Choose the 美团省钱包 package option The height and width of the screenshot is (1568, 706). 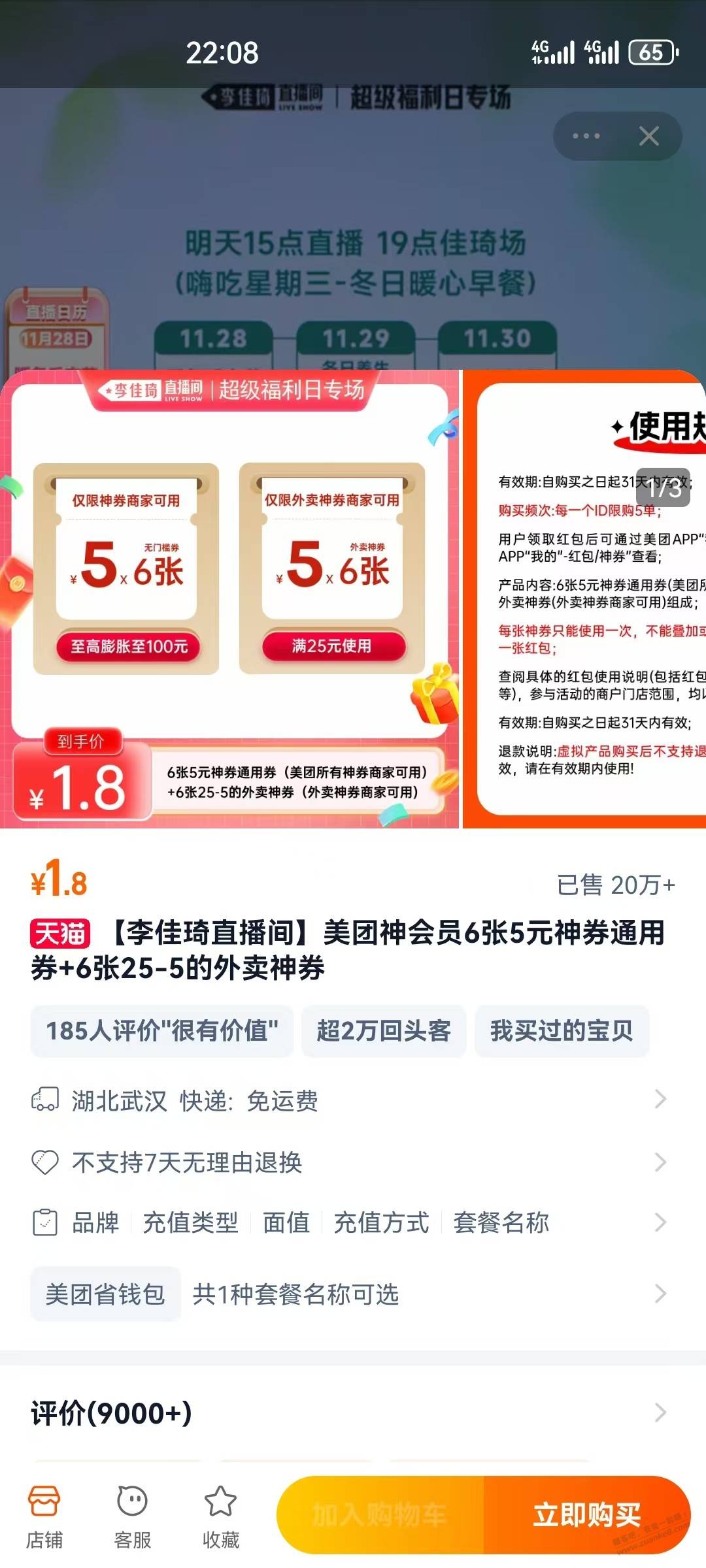(x=105, y=1294)
